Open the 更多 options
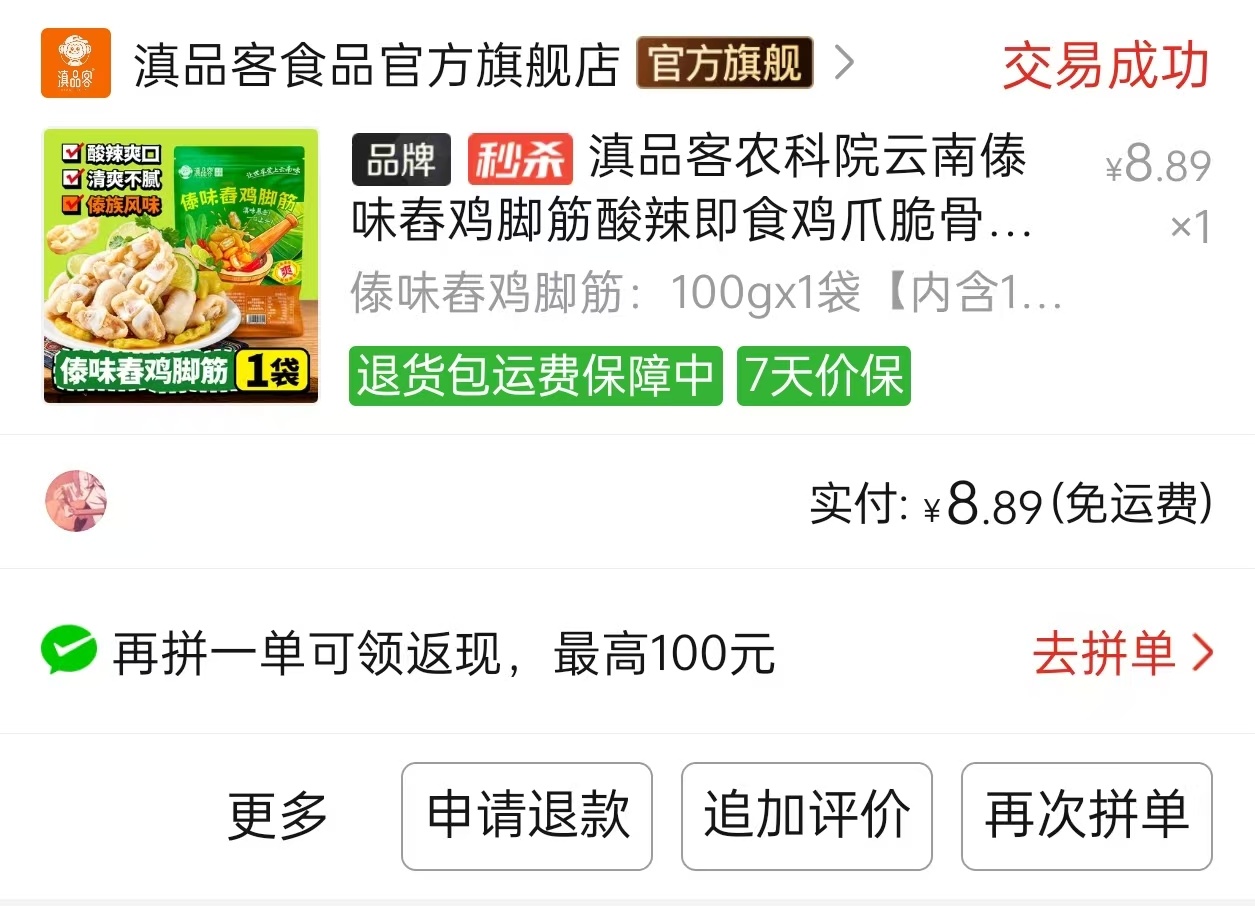Image resolution: width=1255 pixels, height=906 pixels. 278,816
